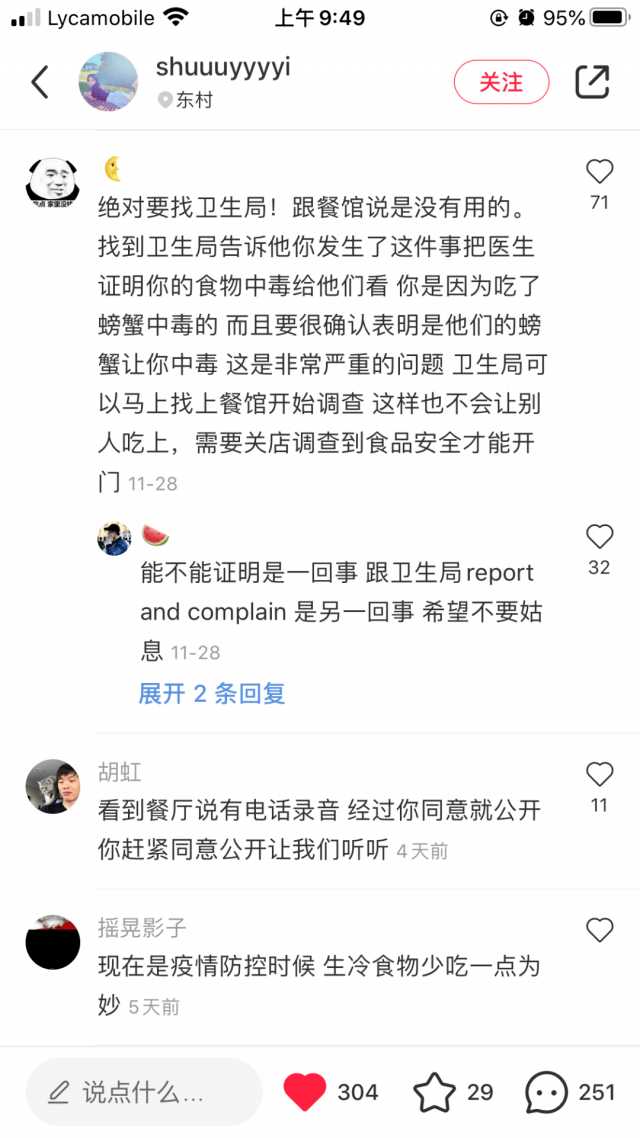Unlike the post with the red heart
The width and height of the screenshot is (640, 1138).
click(305, 1092)
